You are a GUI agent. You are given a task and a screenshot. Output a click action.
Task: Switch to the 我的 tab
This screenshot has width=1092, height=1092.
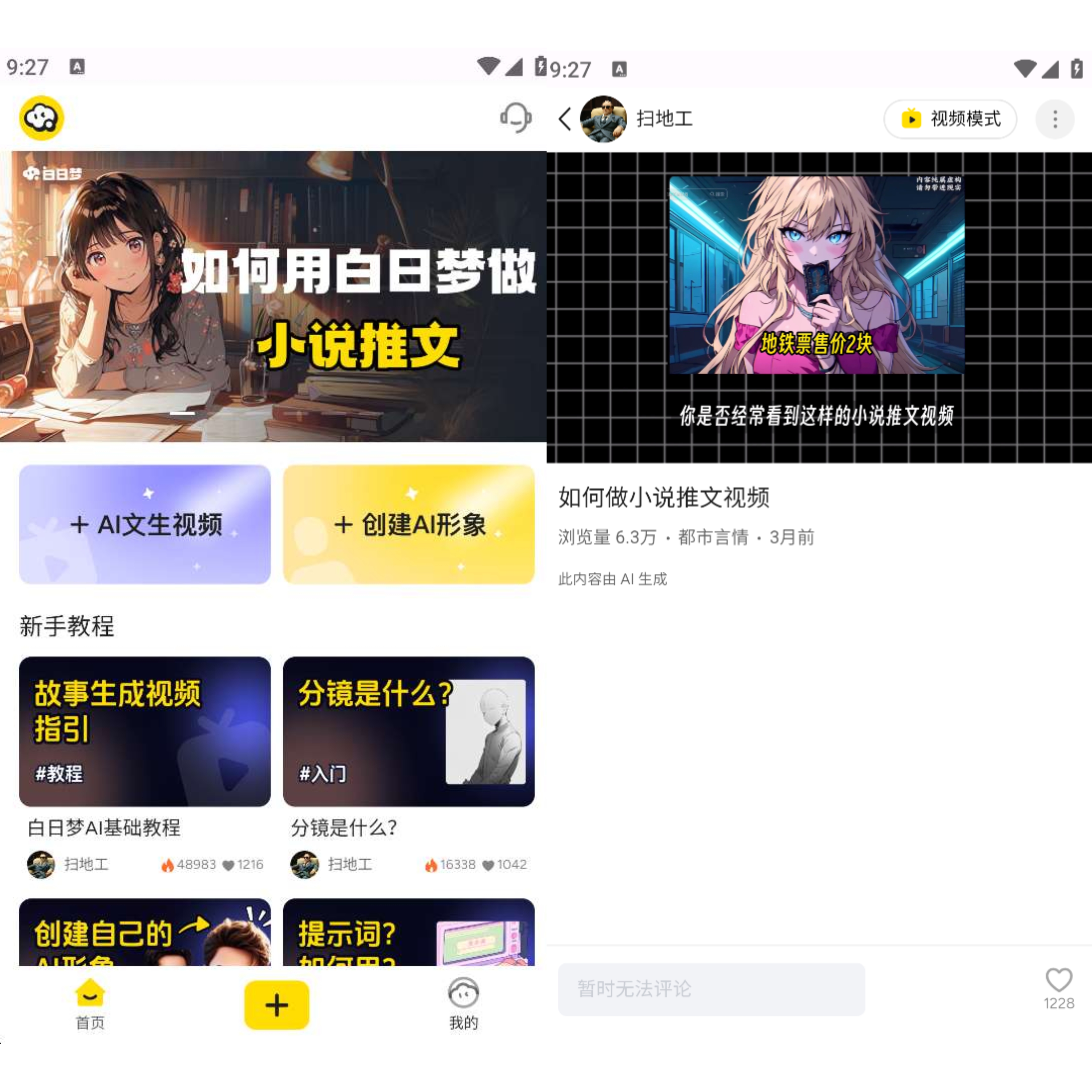[x=463, y=1004]
